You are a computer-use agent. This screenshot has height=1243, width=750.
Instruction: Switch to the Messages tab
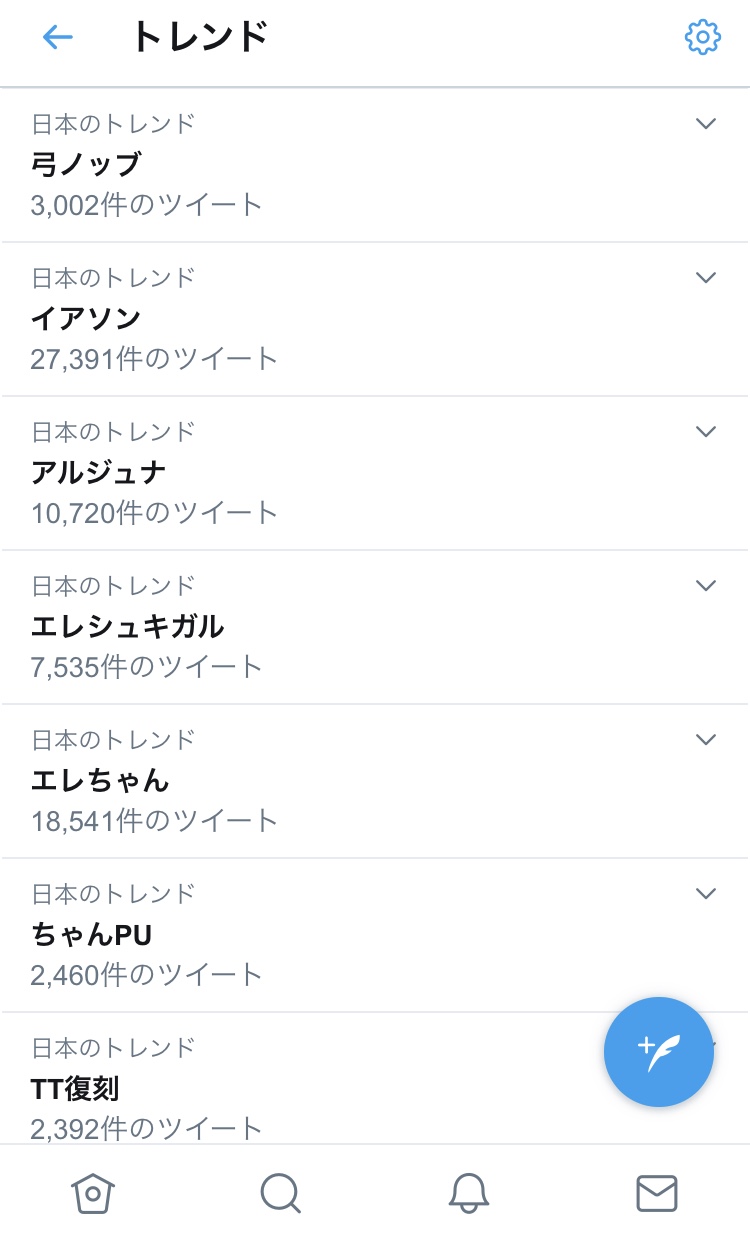(656, 1193)
